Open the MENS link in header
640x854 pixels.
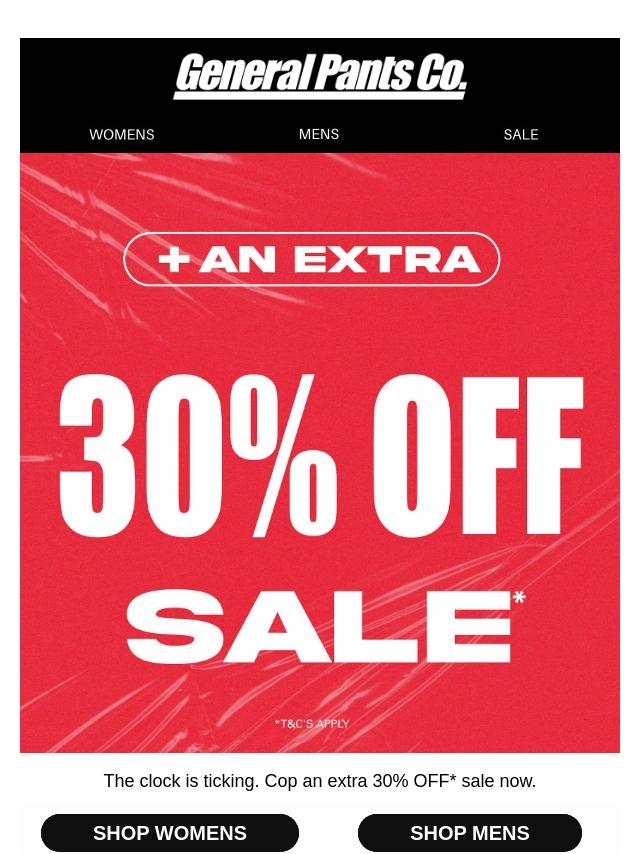[319, 134]
